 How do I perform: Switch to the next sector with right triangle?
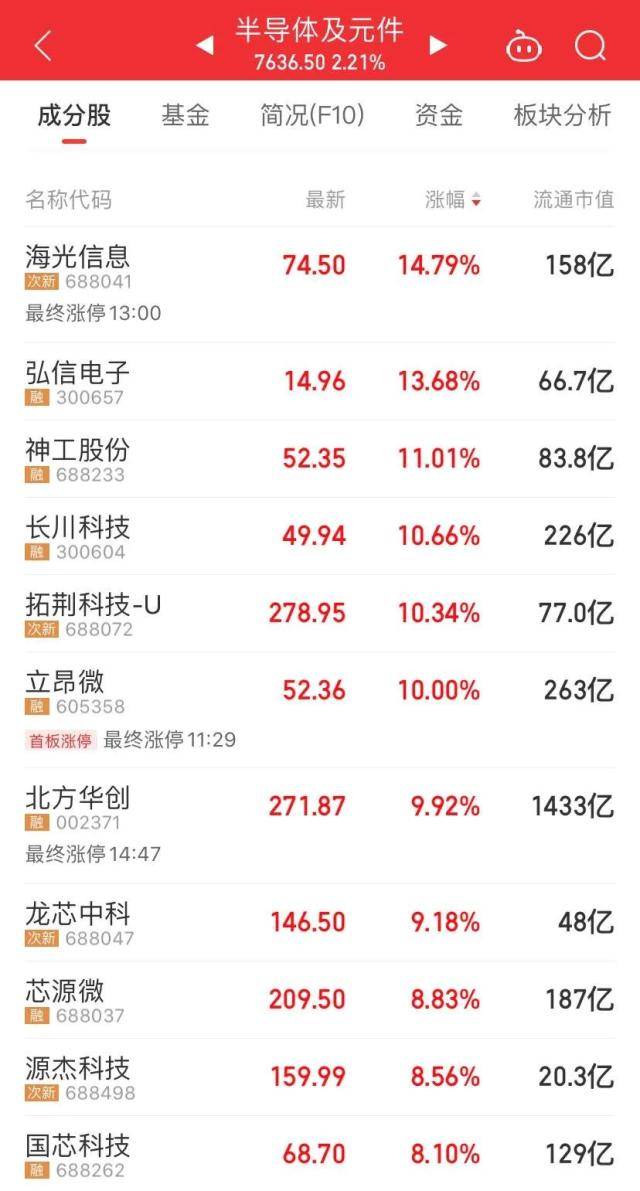438,45
